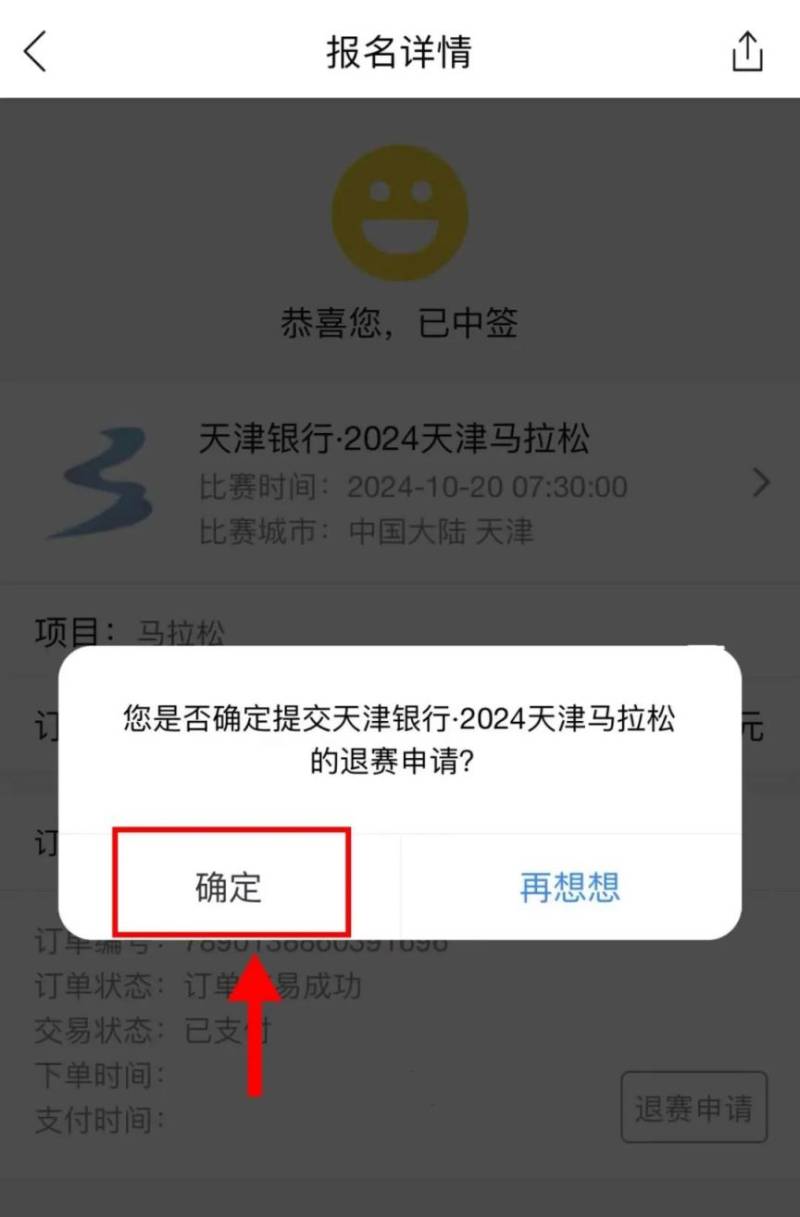The height and width of the screenshot is (1217, 800).
Task: Tap the yellow smiley face icon
Action: [400, 213]
